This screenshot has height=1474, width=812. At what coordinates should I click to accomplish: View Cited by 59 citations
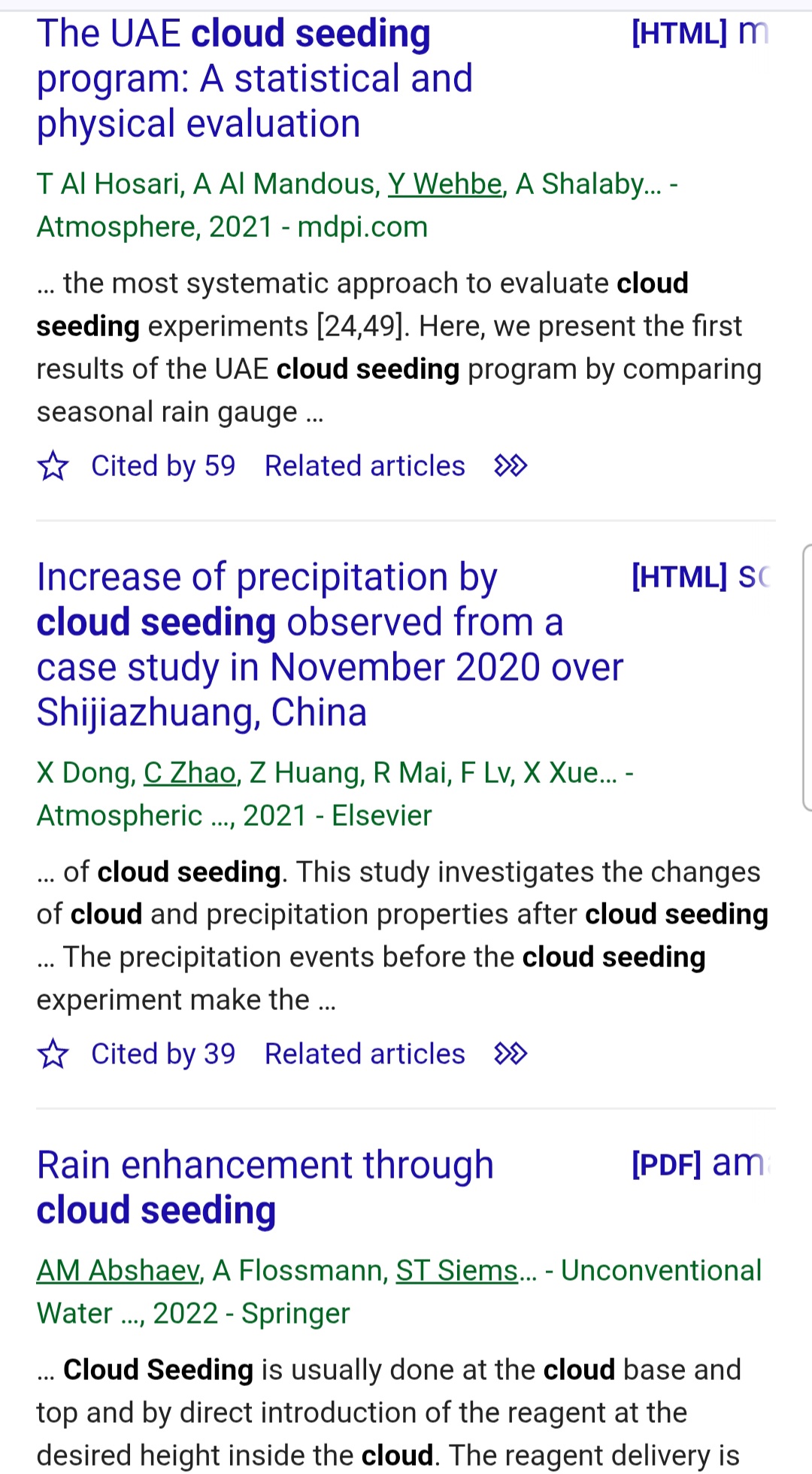point(163,466)
